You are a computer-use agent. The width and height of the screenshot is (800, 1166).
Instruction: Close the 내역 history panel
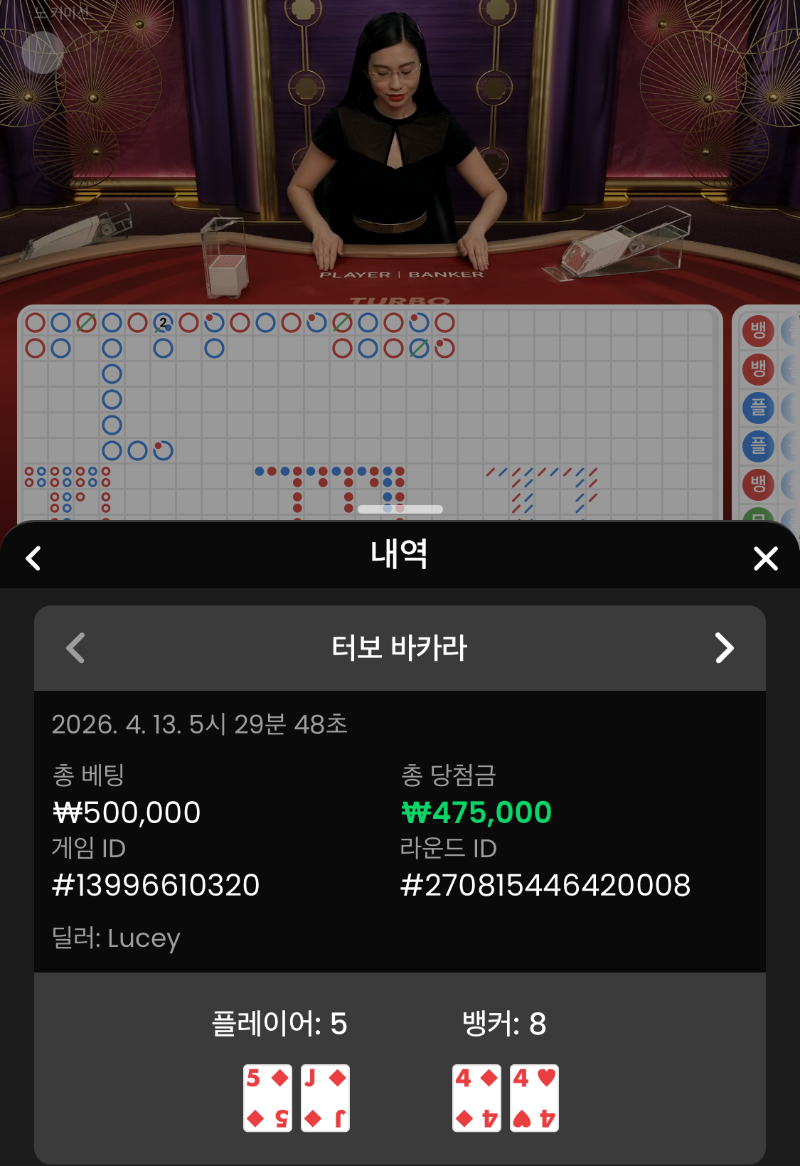[x=765, y=558]
